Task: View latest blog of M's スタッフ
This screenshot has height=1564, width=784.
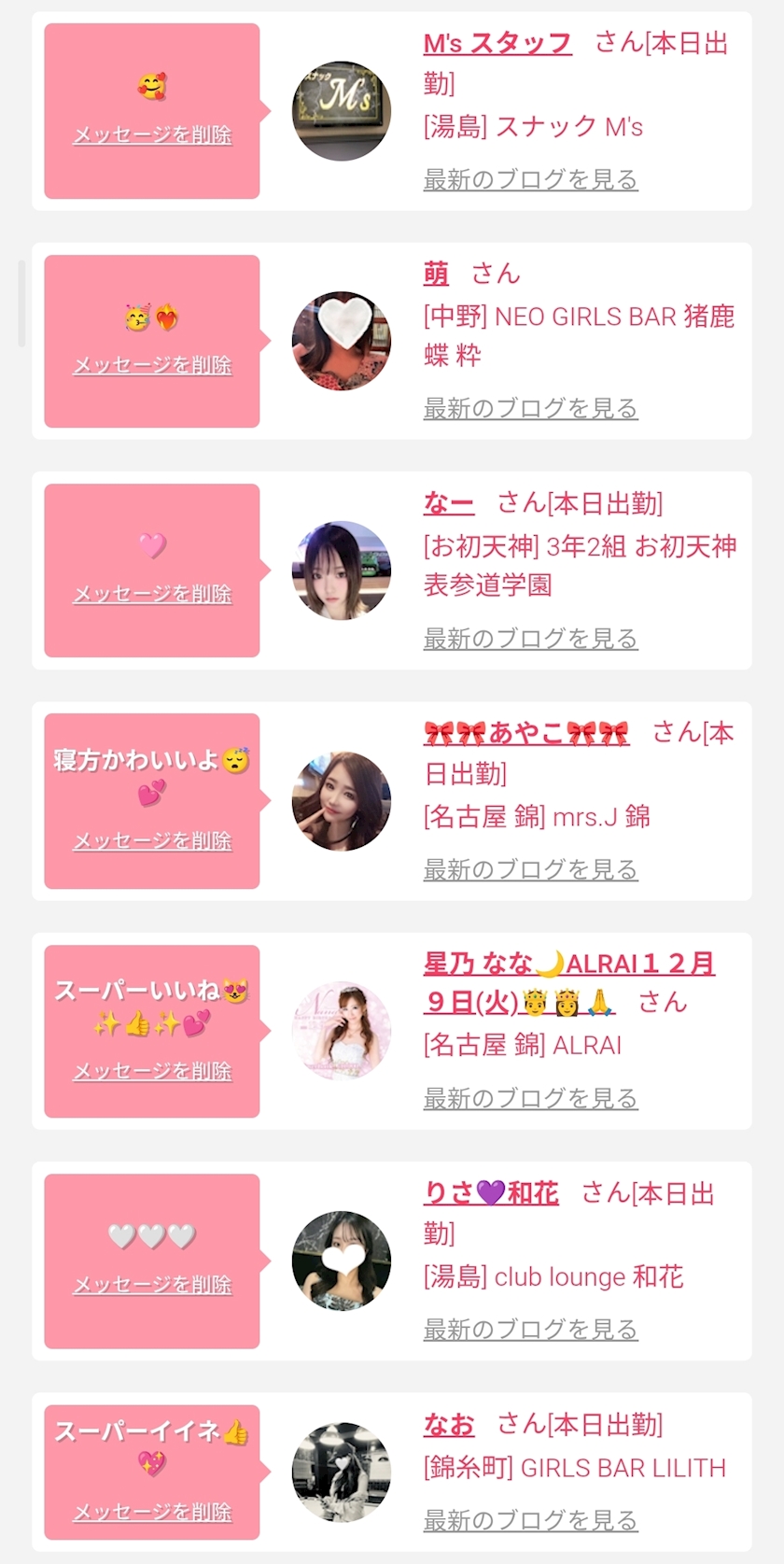Action: (x=530, y=178)
